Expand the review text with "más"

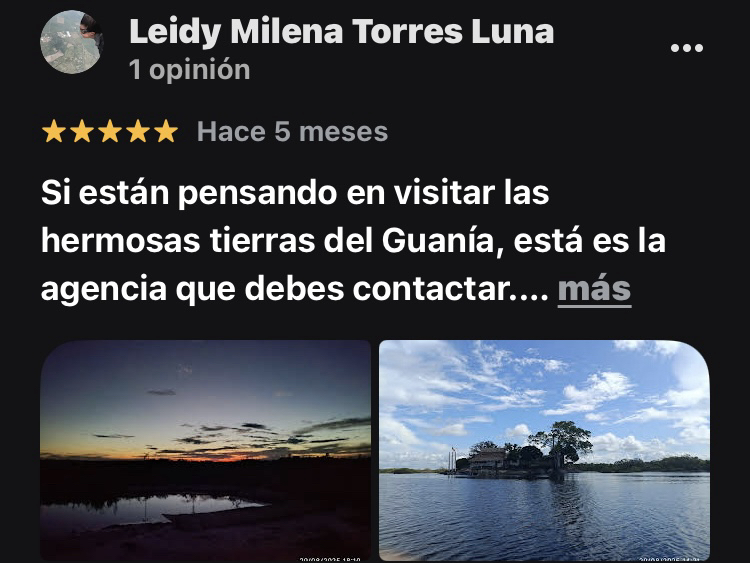tap(594, 289)
